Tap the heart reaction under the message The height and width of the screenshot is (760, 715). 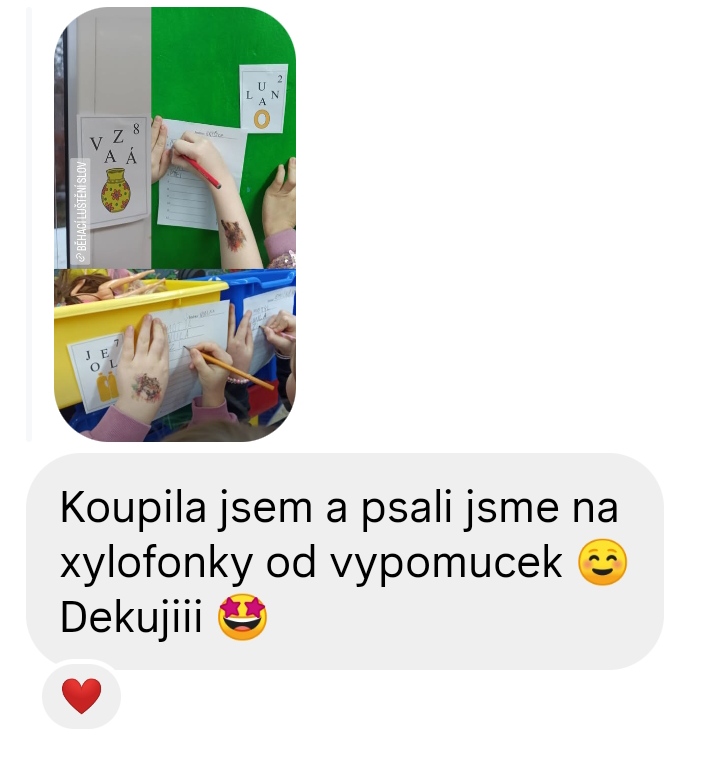pyautogui.click(x=81, y=695)
